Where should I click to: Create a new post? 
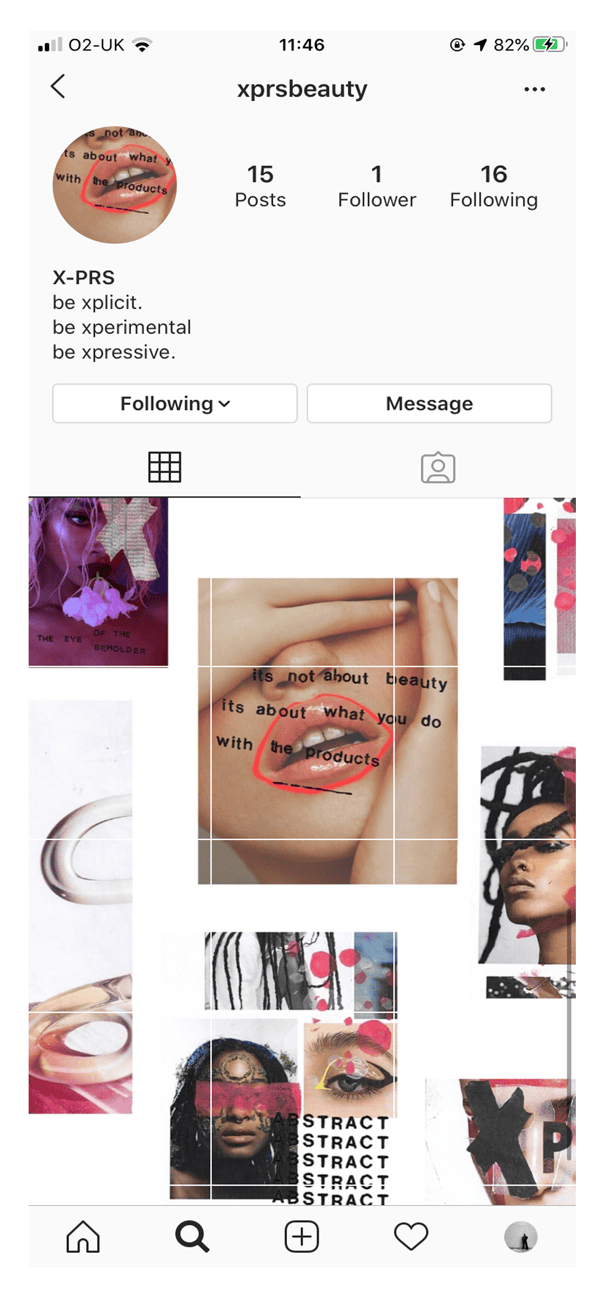pos(301,1237)
